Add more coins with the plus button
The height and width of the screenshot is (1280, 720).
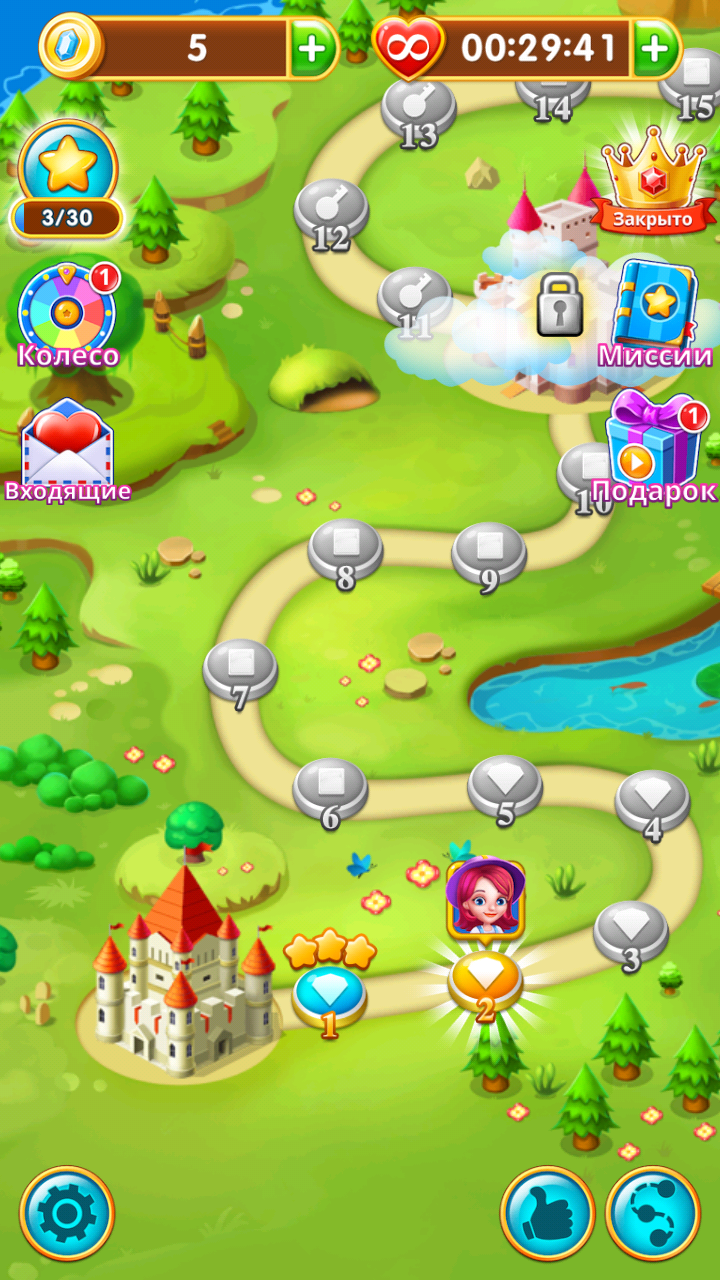(313, 47)
